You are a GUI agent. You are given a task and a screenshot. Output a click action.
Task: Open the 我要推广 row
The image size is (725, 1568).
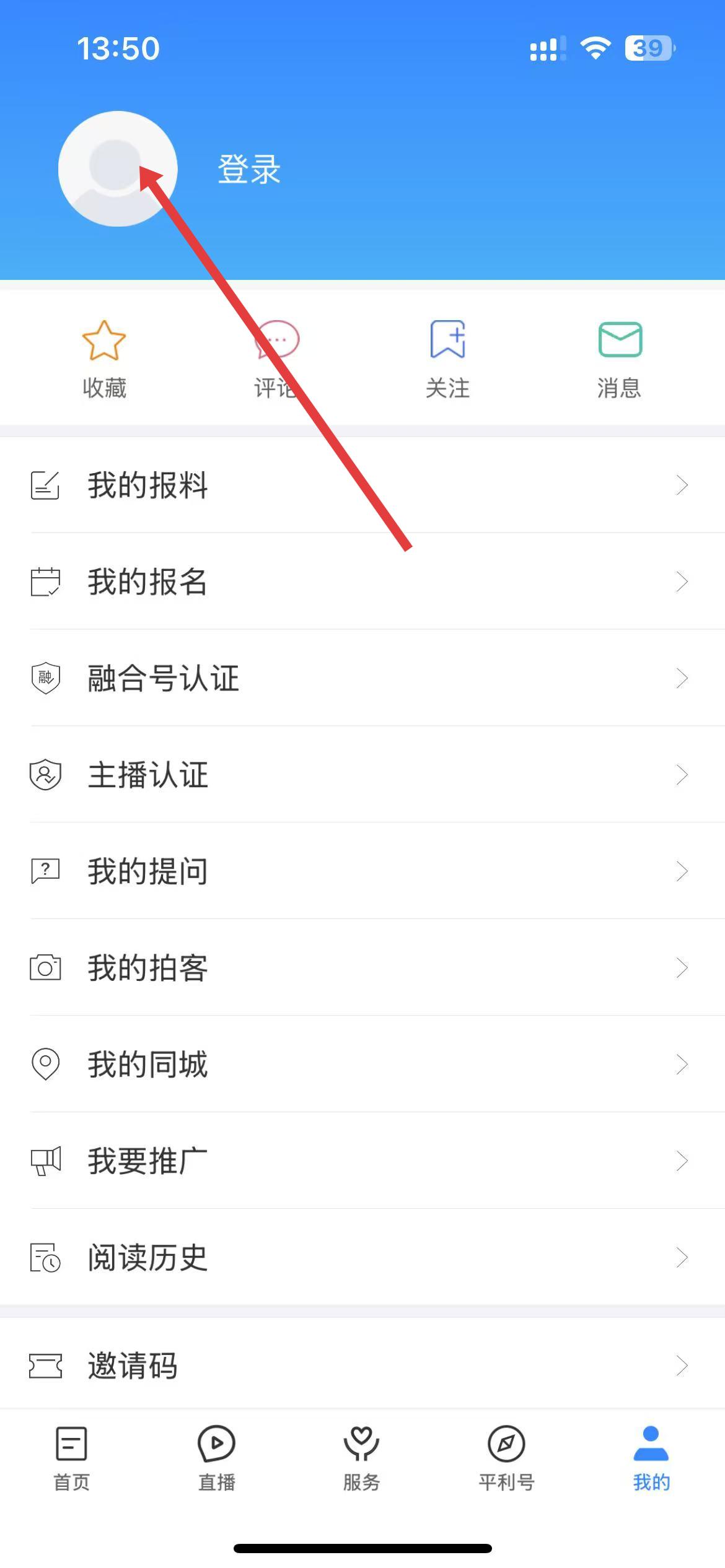coord(362,1161)
